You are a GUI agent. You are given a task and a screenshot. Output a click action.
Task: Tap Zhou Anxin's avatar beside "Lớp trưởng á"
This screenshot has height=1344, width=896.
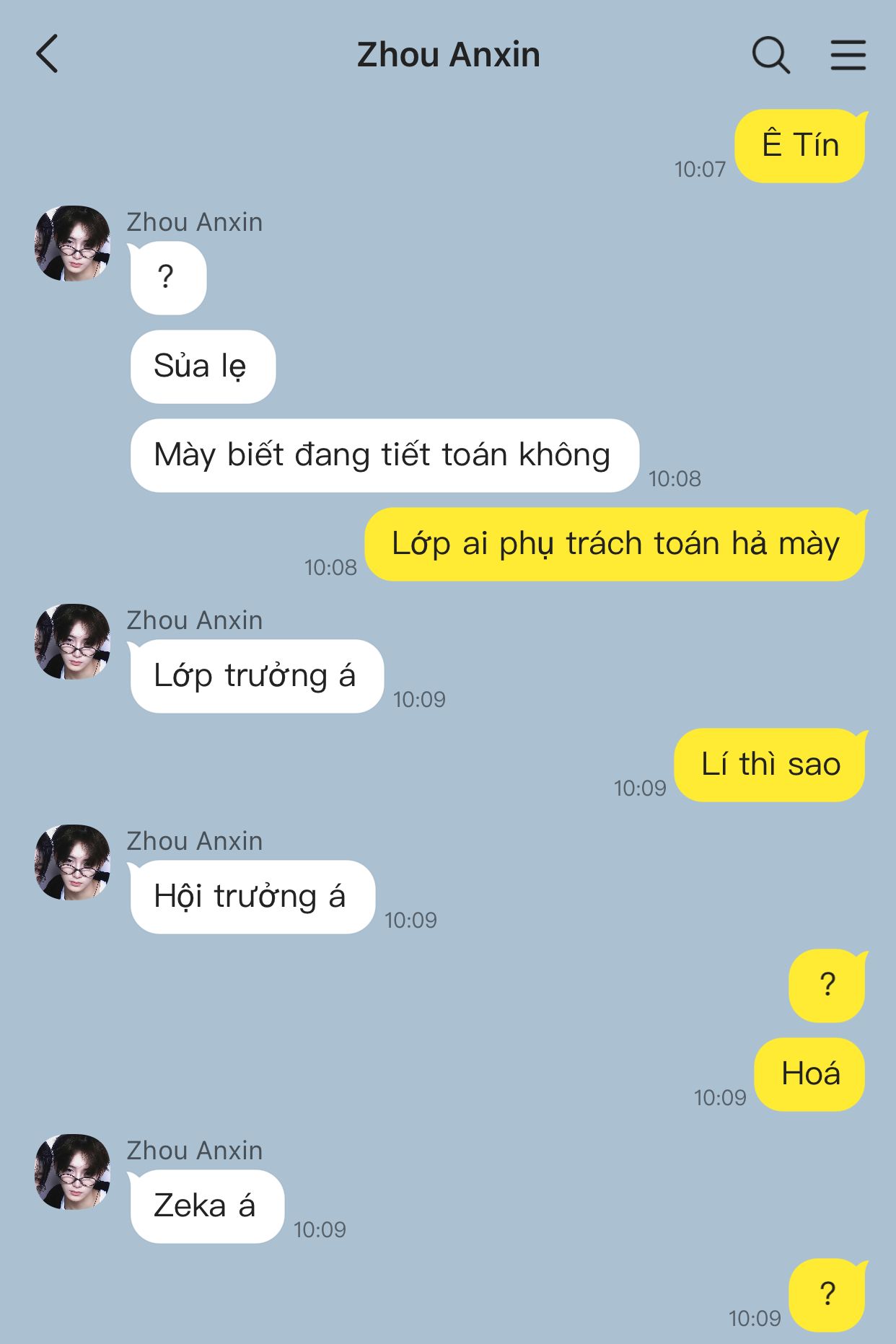[73, 642]
